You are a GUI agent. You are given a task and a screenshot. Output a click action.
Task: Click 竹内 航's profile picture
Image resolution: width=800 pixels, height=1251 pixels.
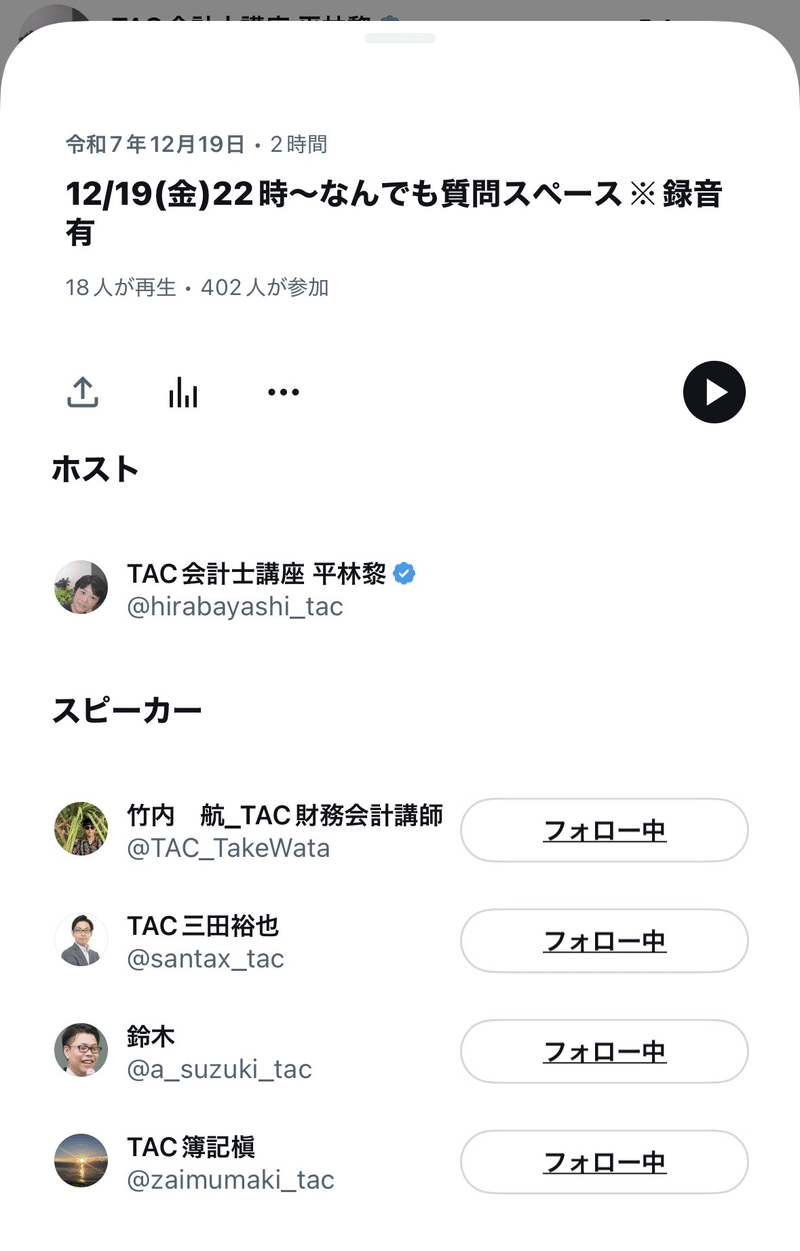click(81, 830)
